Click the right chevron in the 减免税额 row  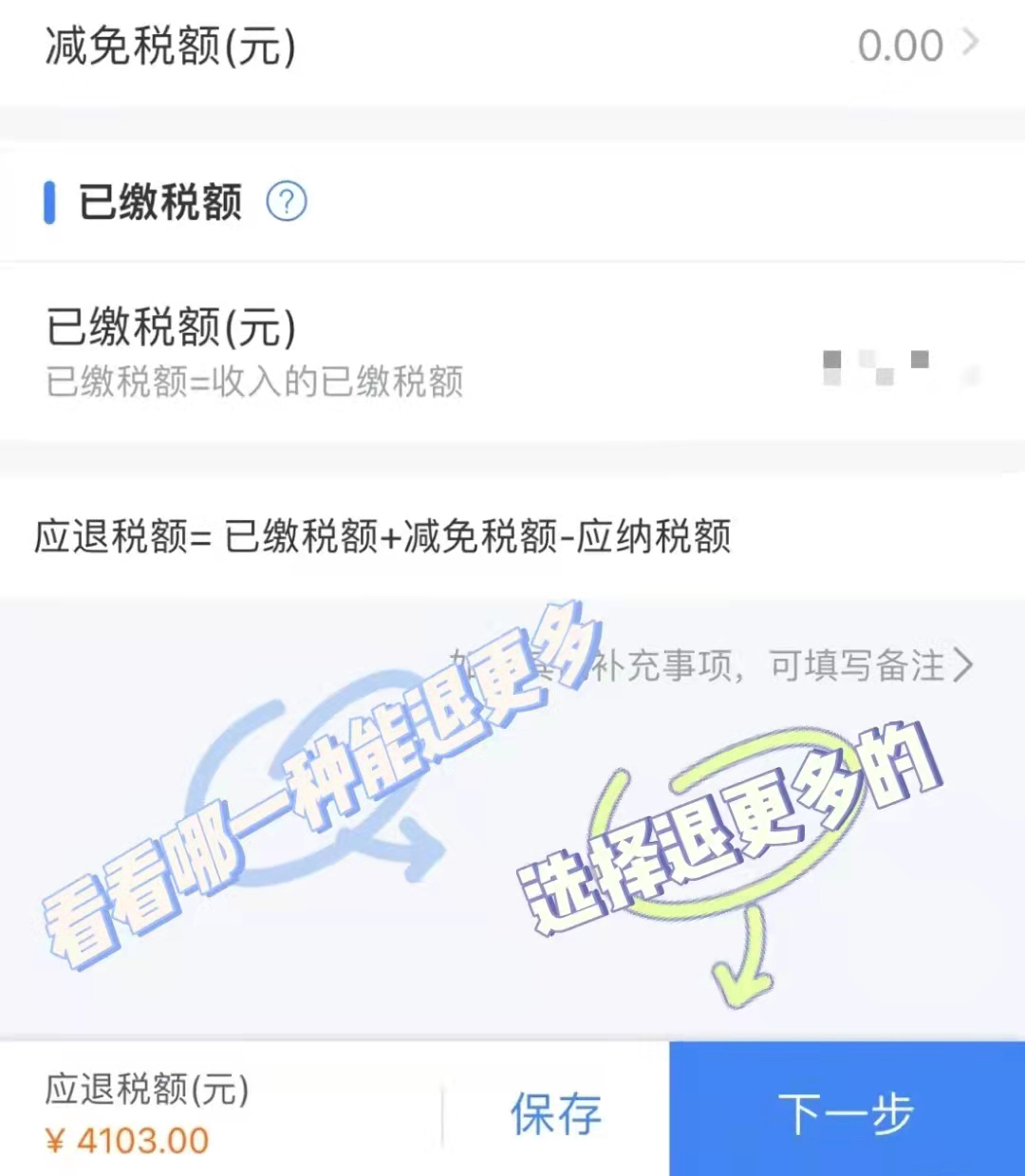[970, 45]
